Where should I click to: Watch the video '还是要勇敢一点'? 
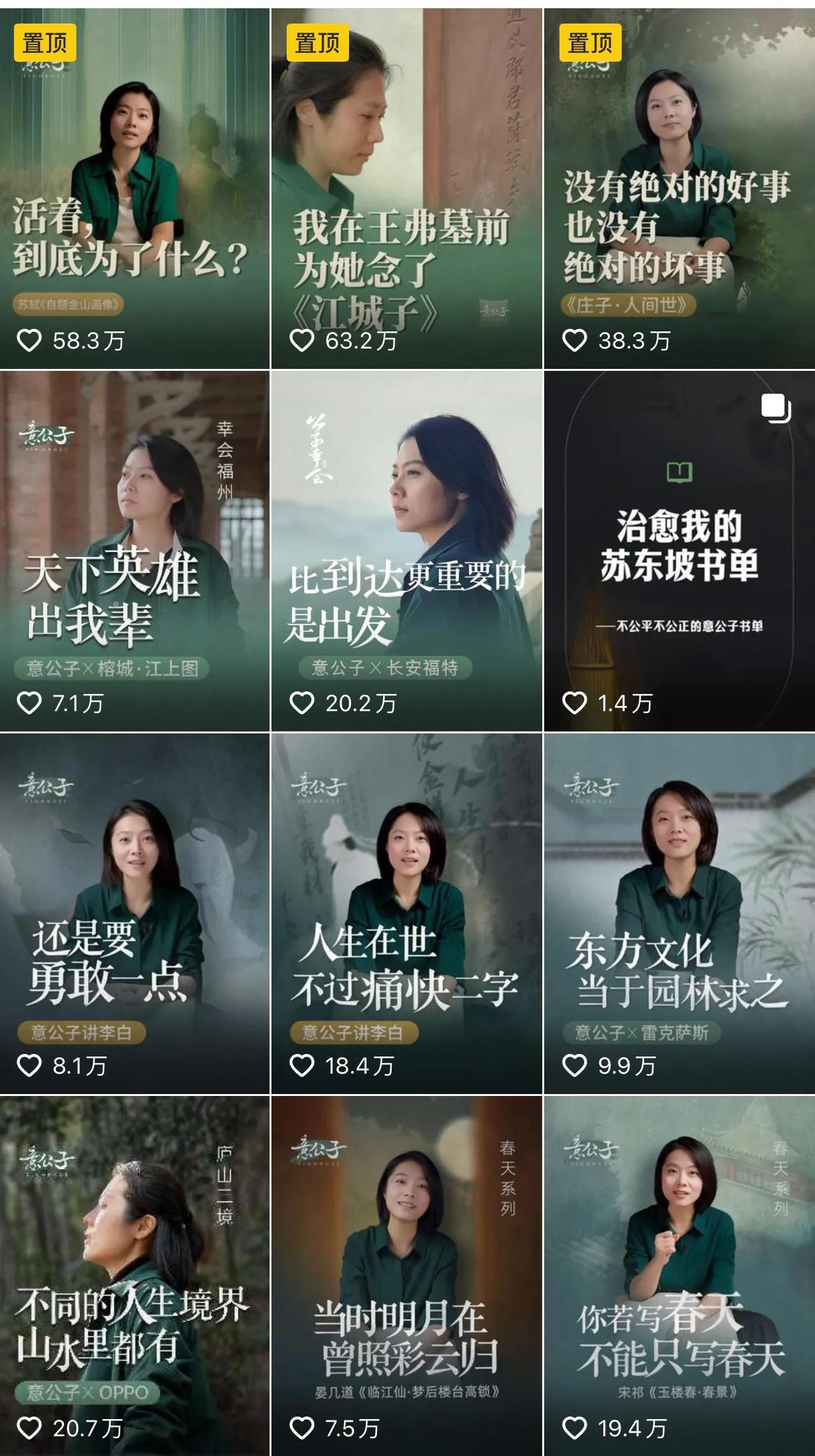click(134, 913)
